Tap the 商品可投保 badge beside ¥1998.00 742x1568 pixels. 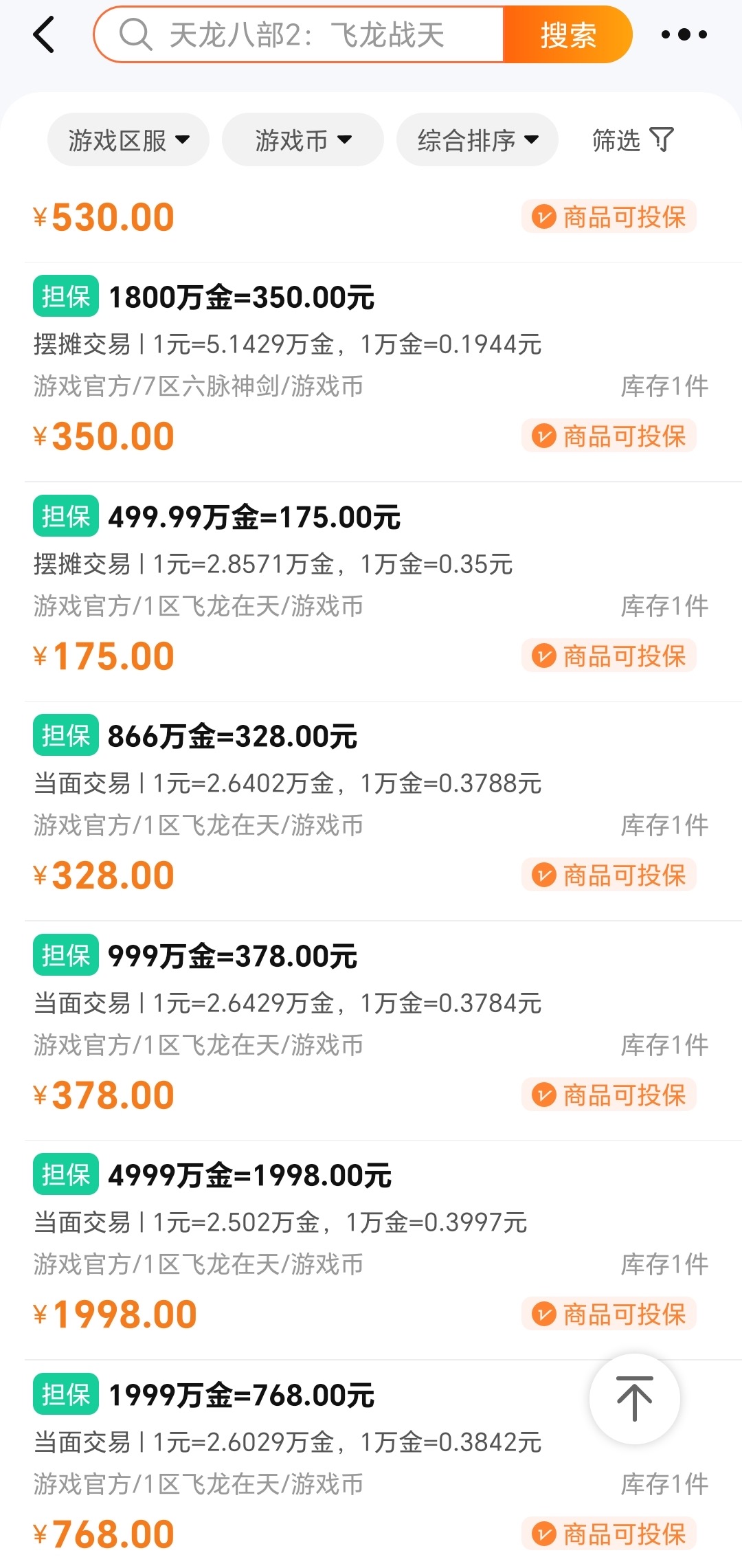point(609,1314)
